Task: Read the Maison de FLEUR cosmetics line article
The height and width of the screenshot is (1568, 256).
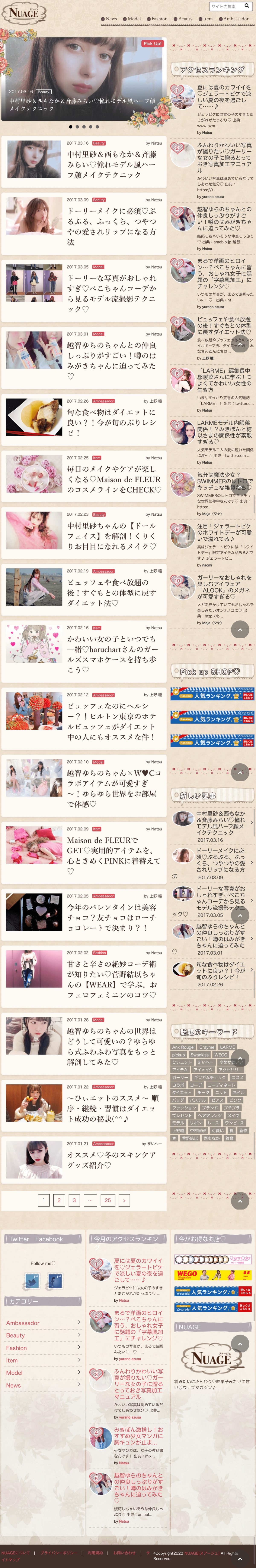Action: pos(114,479)
